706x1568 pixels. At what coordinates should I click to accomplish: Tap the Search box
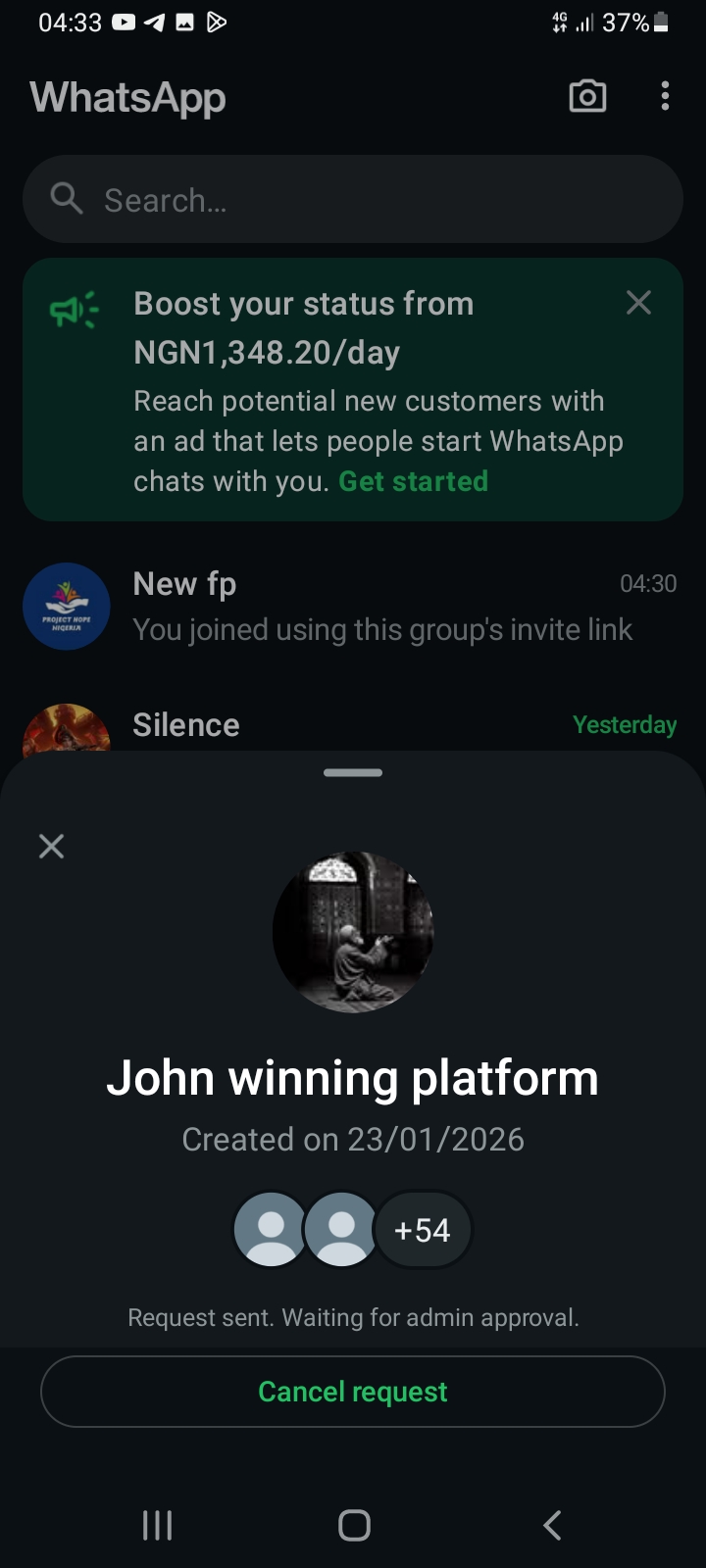pos(353,200)
